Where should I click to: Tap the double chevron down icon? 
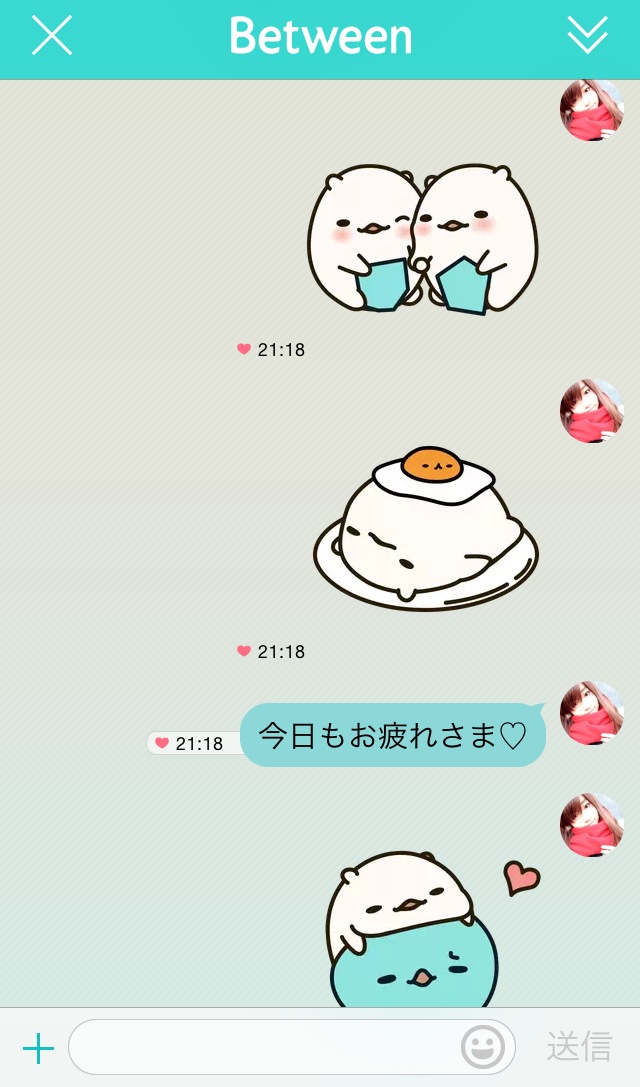pos(587,36)
